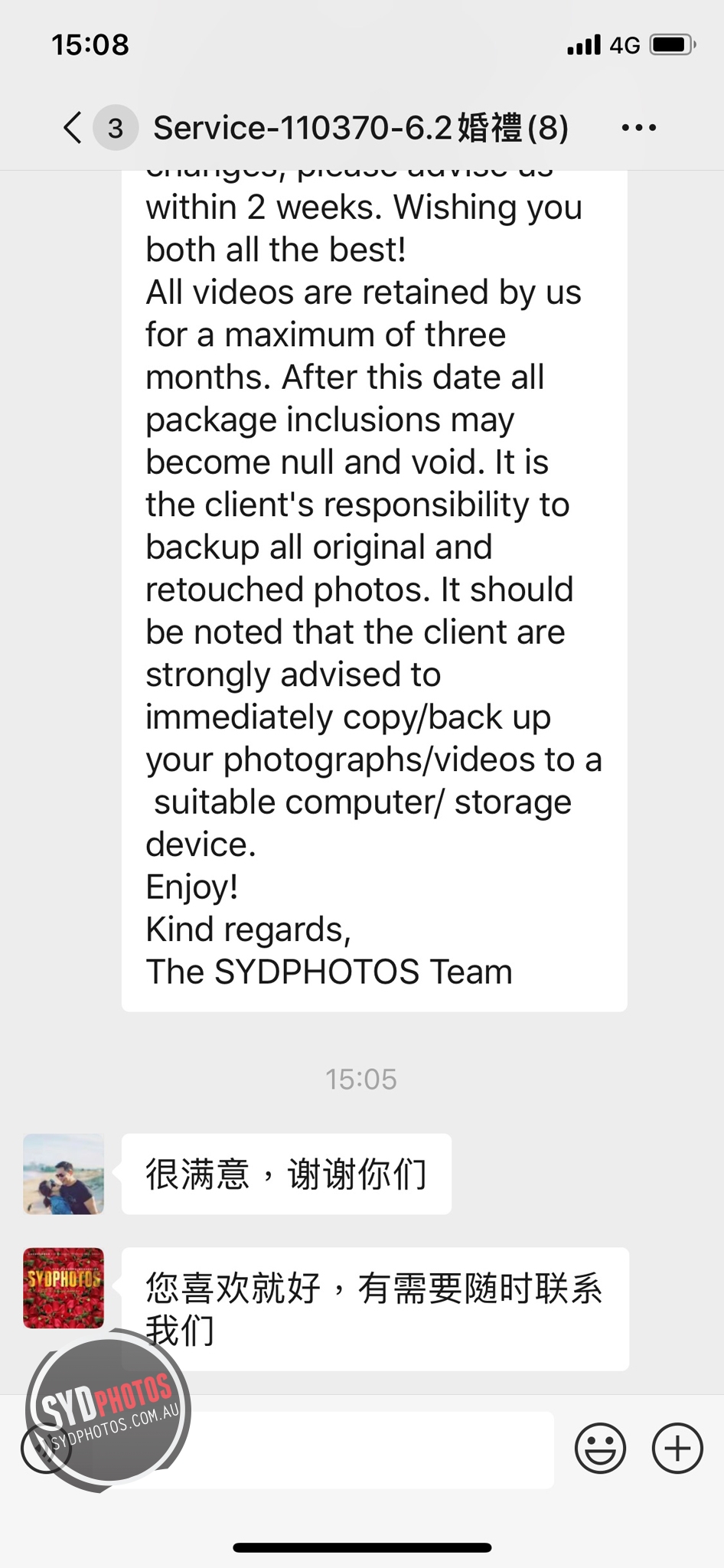Open the emoji sticker picker
Screen dimensions: 724x1568
(600, 1448)
